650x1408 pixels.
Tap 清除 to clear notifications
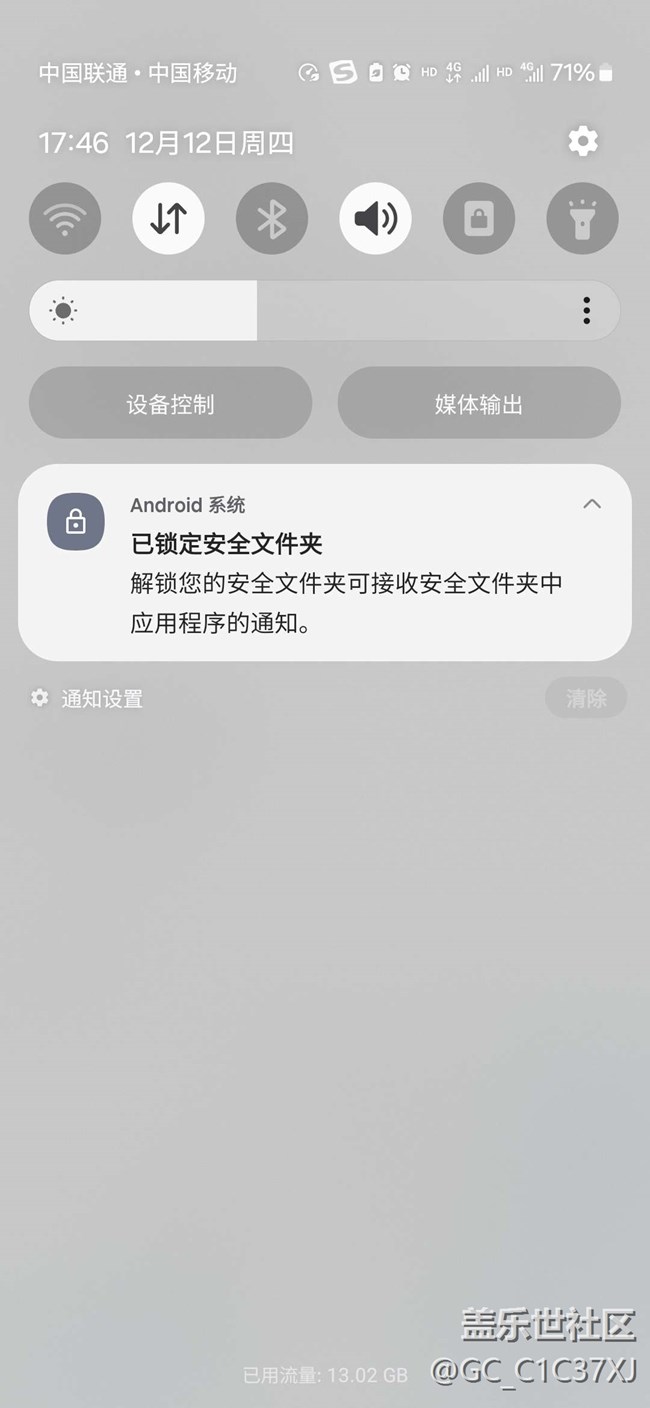click(x=586, y=698)
